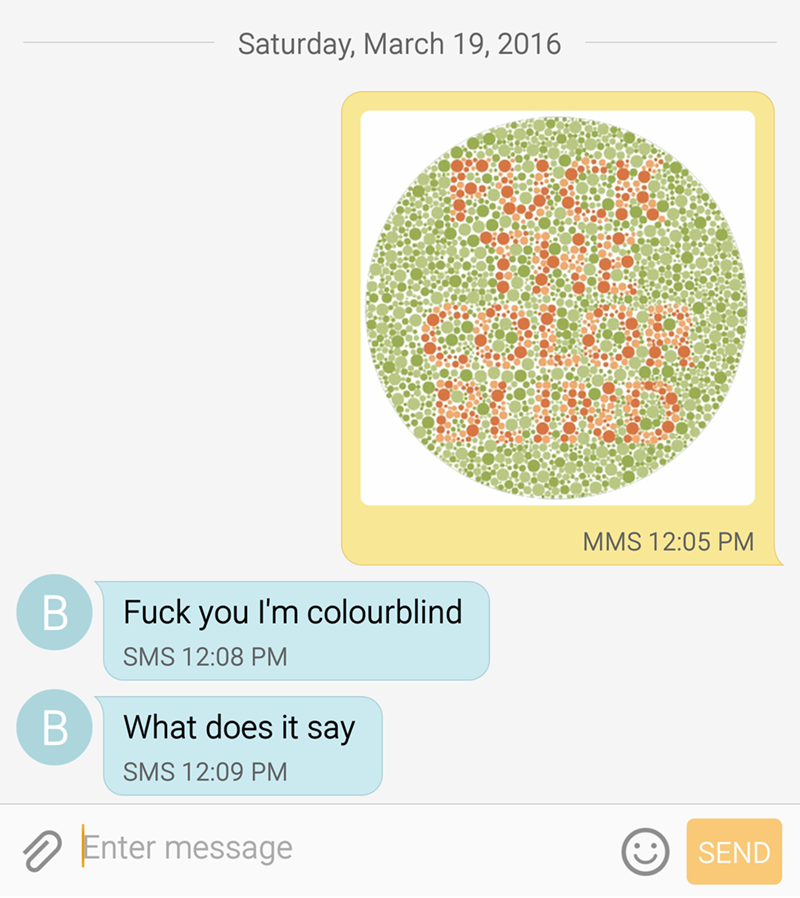This screenshot has width=800, height=898.
Task: Focus the Enter message text field
Action: [340, 849]
